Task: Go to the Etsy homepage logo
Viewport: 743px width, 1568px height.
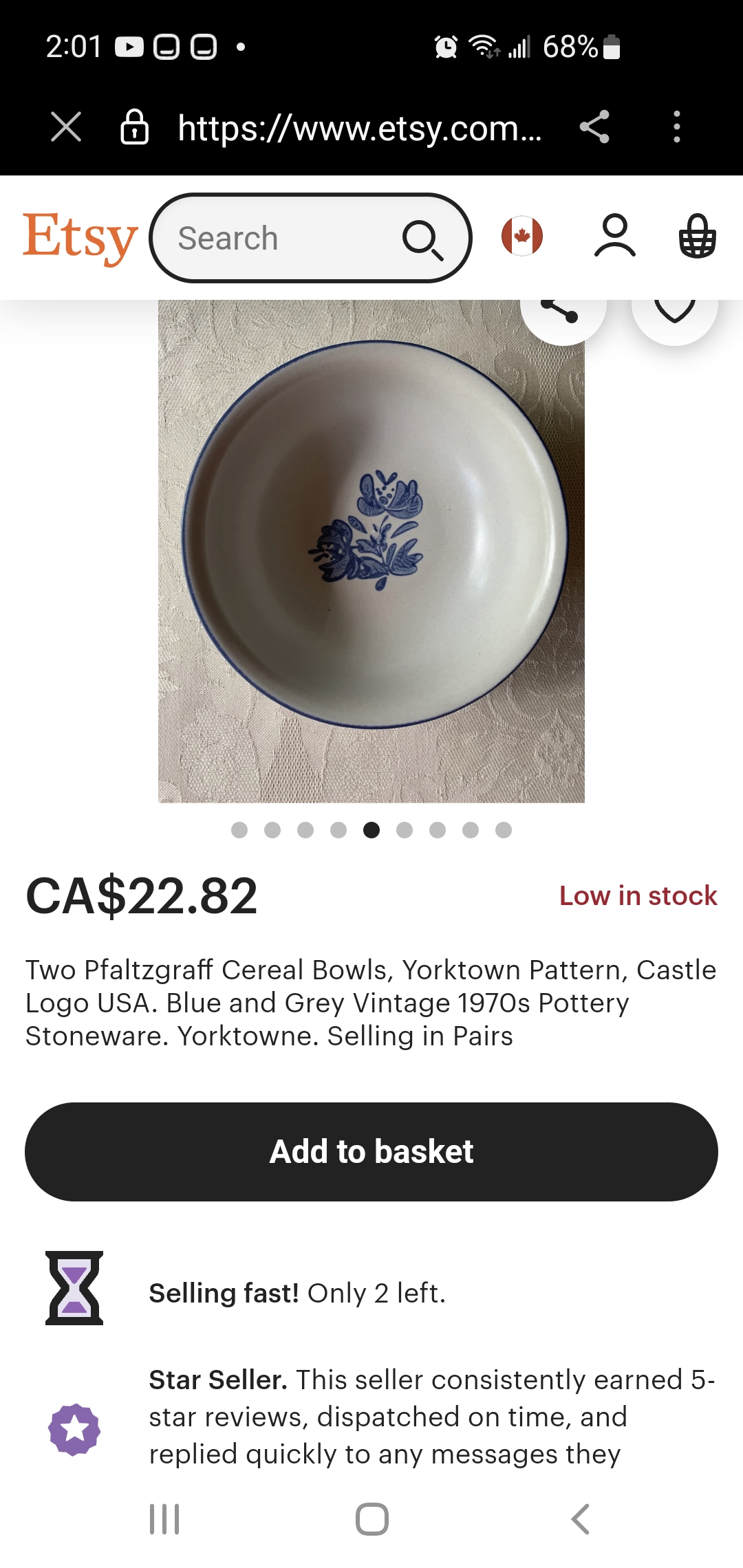Action: pos(80,238)
